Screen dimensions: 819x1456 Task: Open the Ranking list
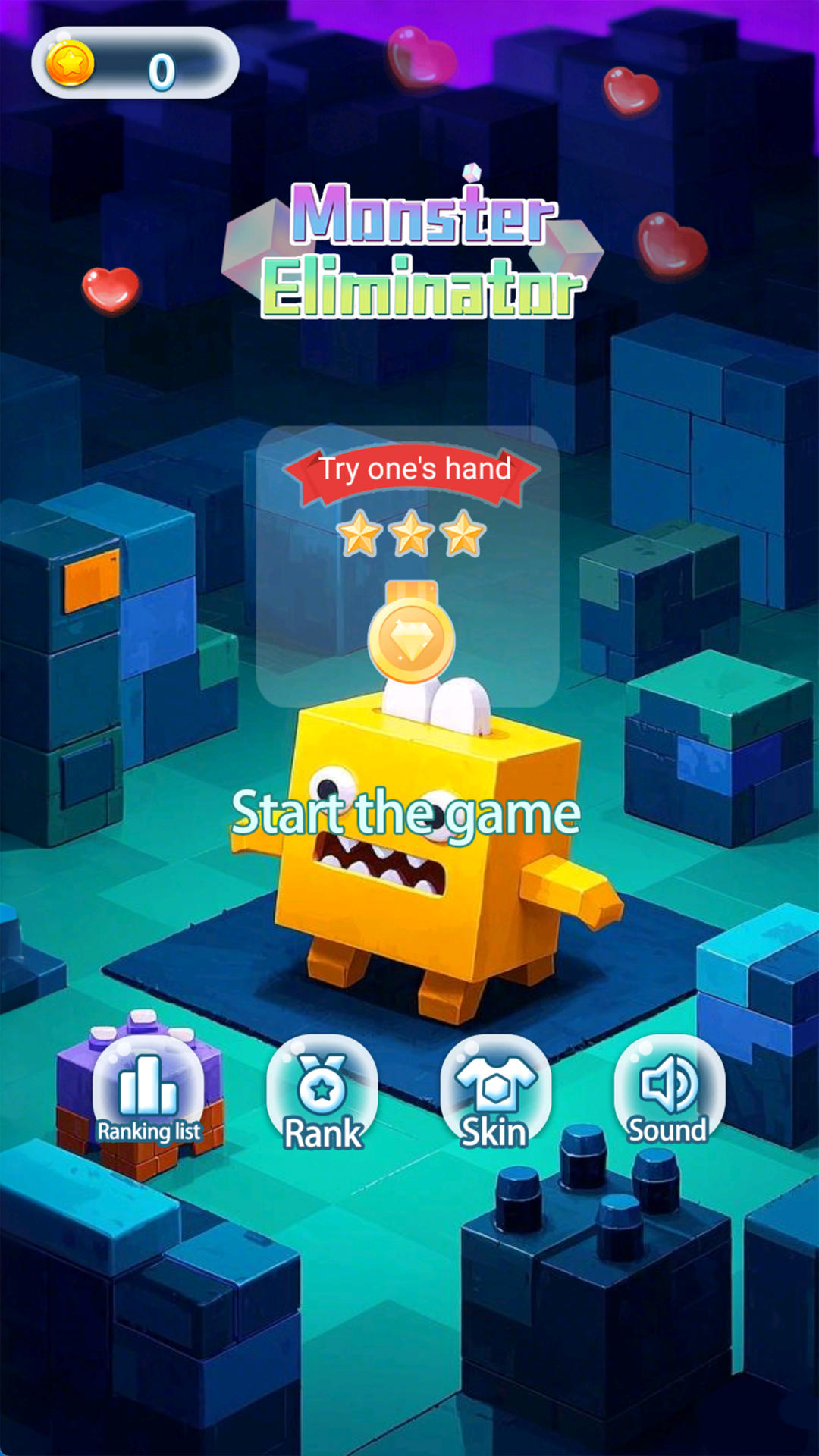(x=149, y=1092)
